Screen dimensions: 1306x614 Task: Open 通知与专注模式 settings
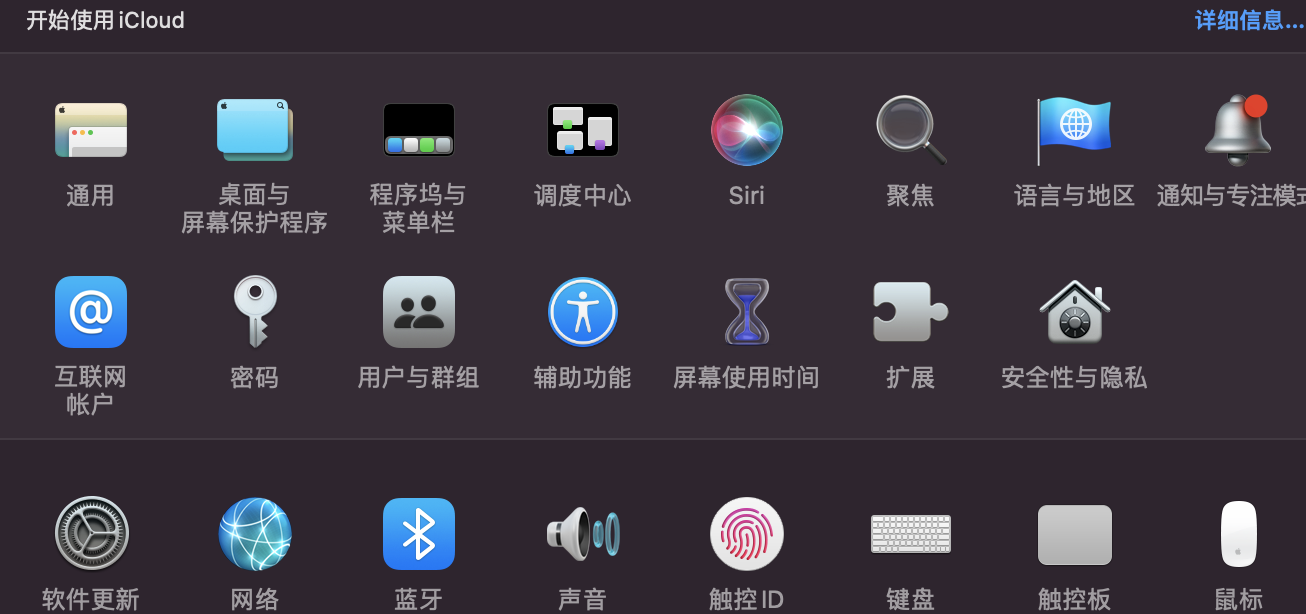1237,130
